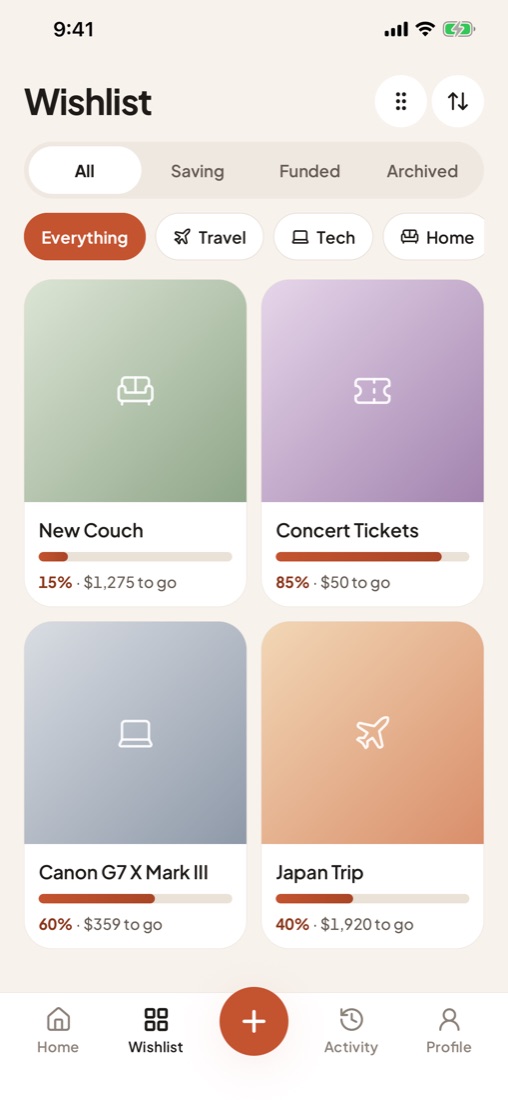Image resolution: width=508 pixels, height=1100 pixels.
Task: Switch to the Funded segment
Action: pyautogui.click(x=309, y=170)
